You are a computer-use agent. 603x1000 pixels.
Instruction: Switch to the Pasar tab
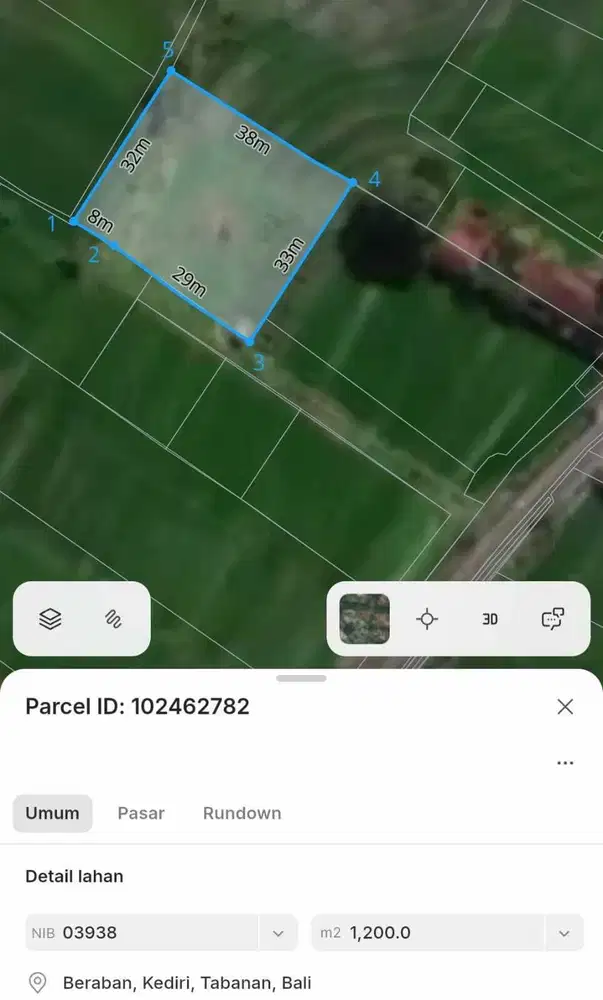pos(141,813)
